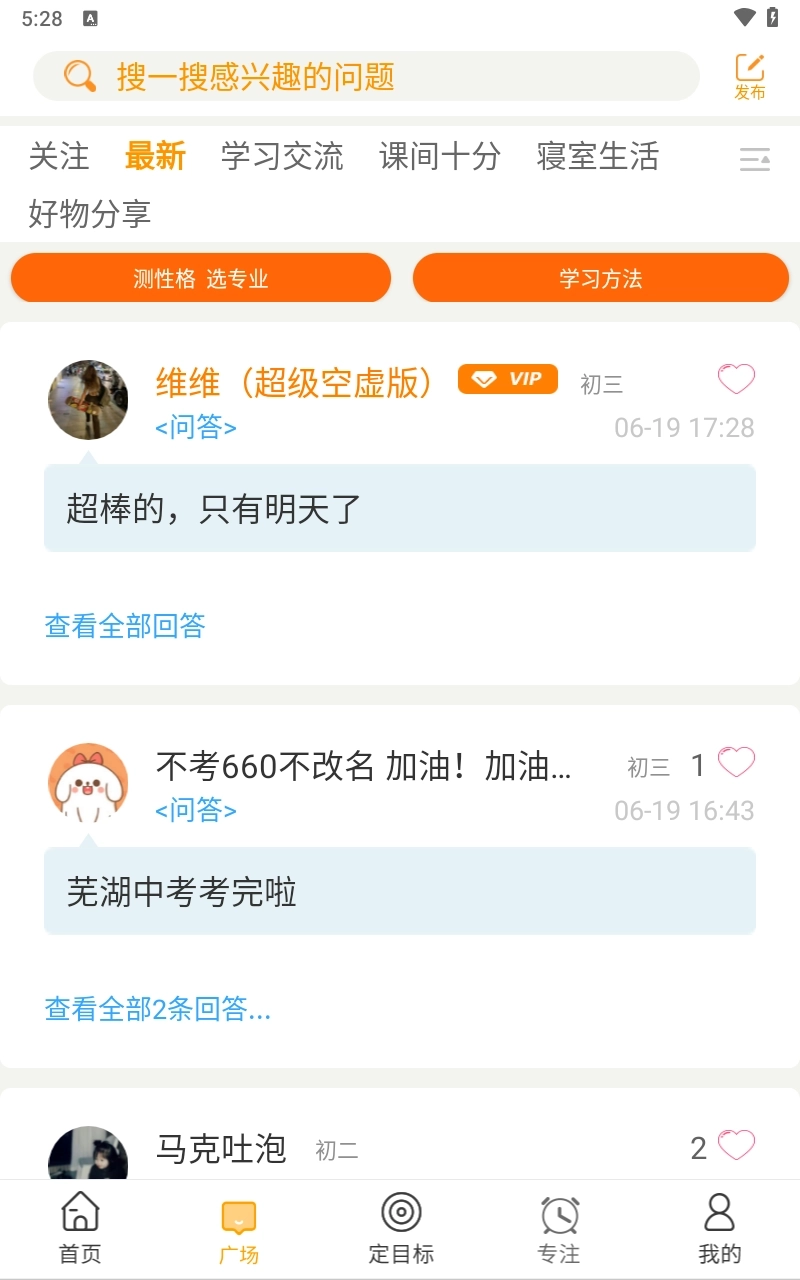Open the search box for interesting questions
Viewport: 800px width, 1280px height.
(365, 77)
